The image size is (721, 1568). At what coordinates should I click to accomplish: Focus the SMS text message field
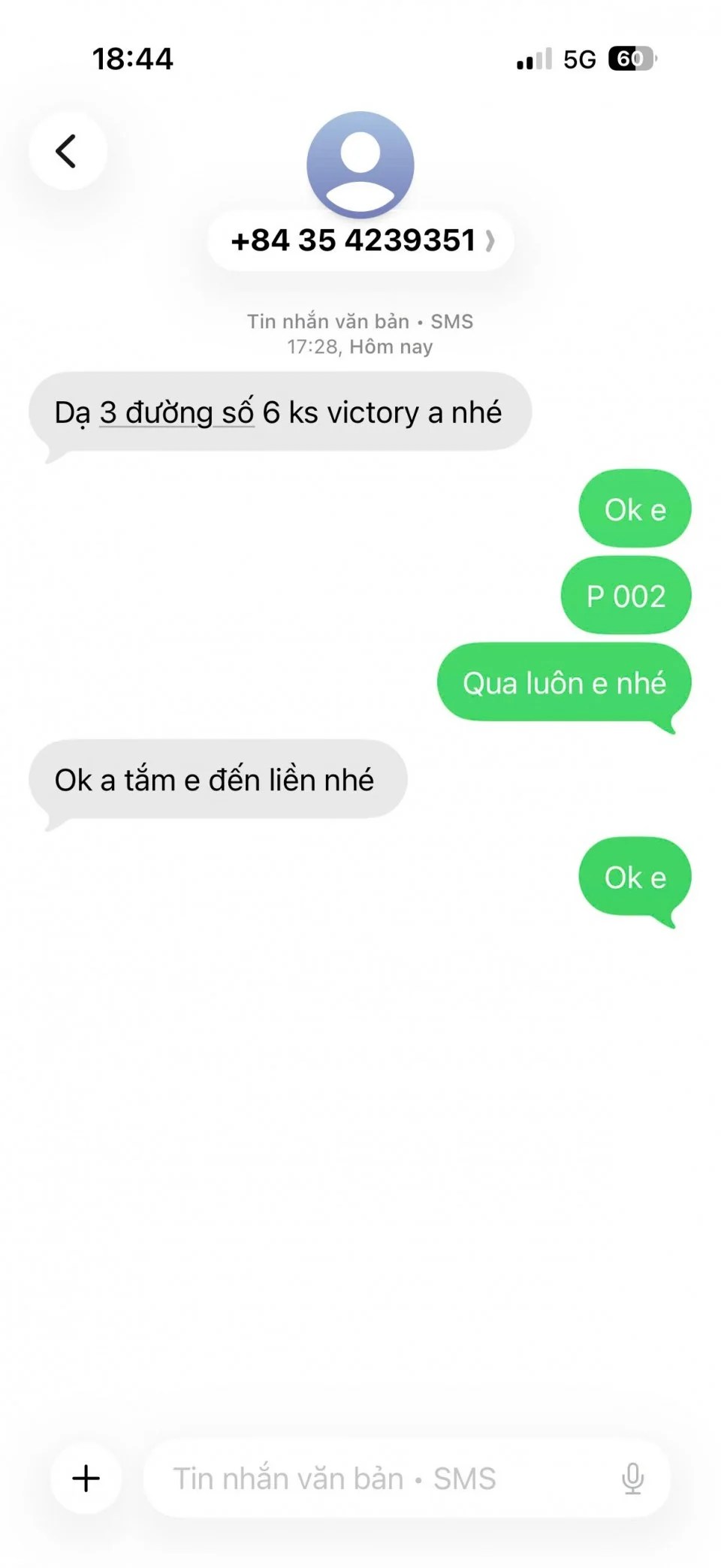(376, 1478)
